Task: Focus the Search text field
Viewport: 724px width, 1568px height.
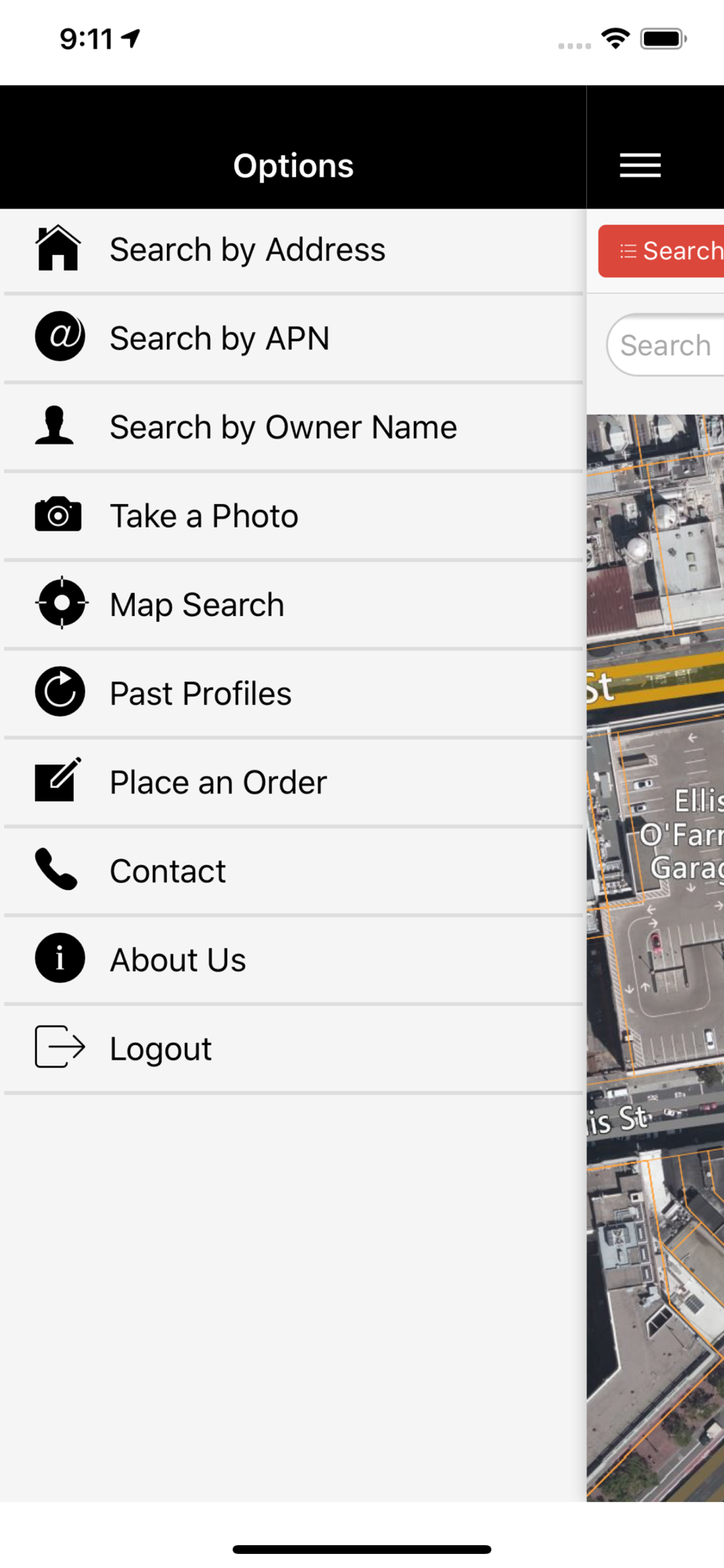Action: pyautogui.click(x=666, y=345)
